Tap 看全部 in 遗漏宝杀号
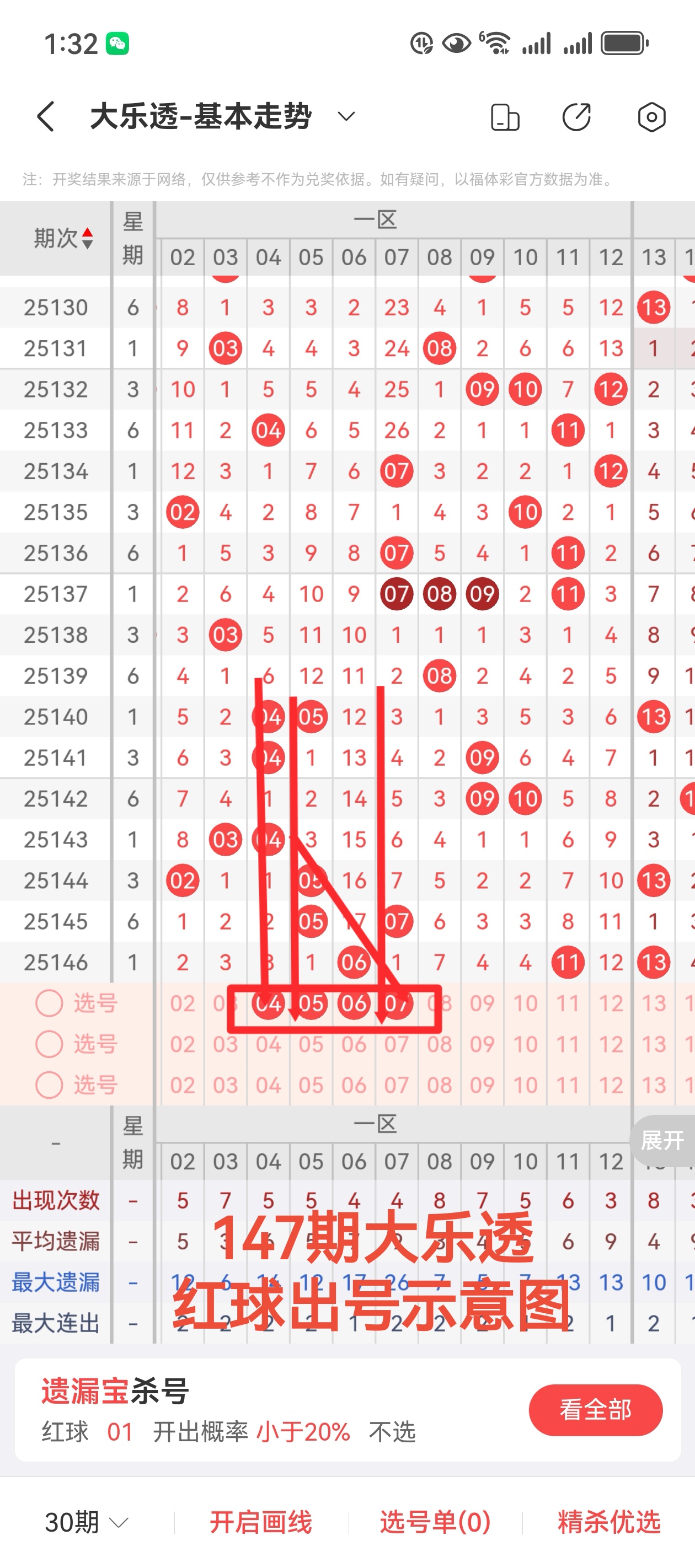The width and height of the screenshot is (695, 1568). point(595,1410)
